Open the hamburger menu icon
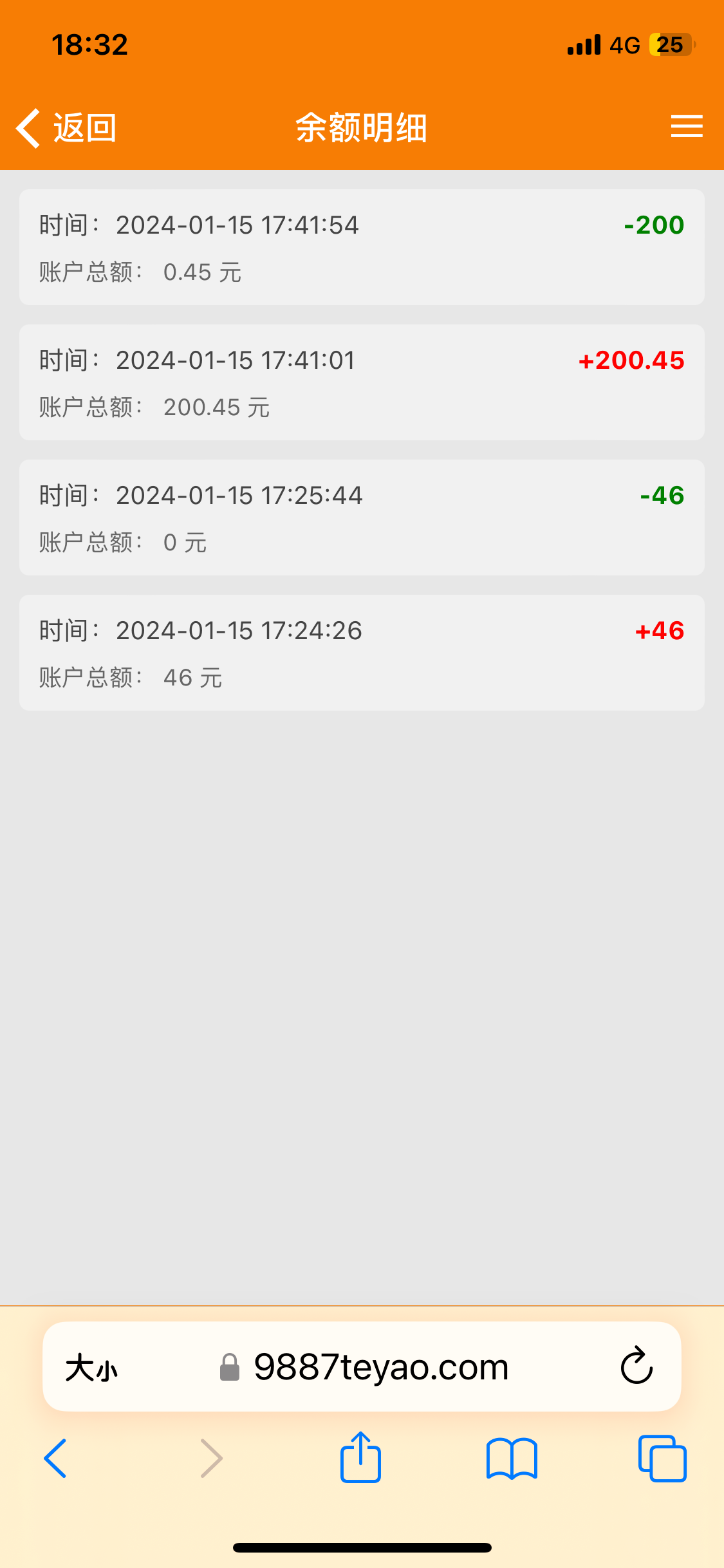The width and height of the screenshot is (724, 1568). [x=686, y=127]
